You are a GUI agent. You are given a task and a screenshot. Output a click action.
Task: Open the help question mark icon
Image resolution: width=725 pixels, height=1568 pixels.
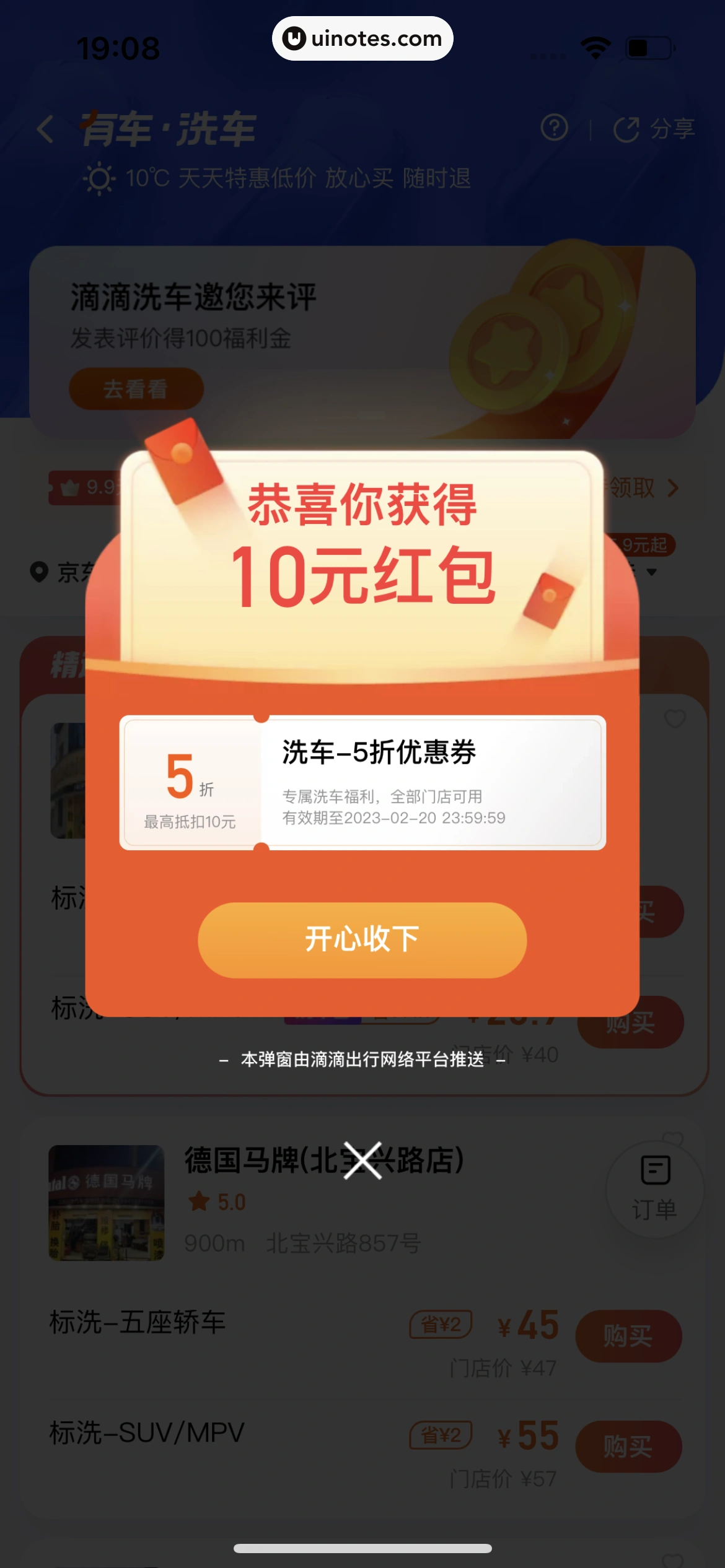tap(553, 129)
